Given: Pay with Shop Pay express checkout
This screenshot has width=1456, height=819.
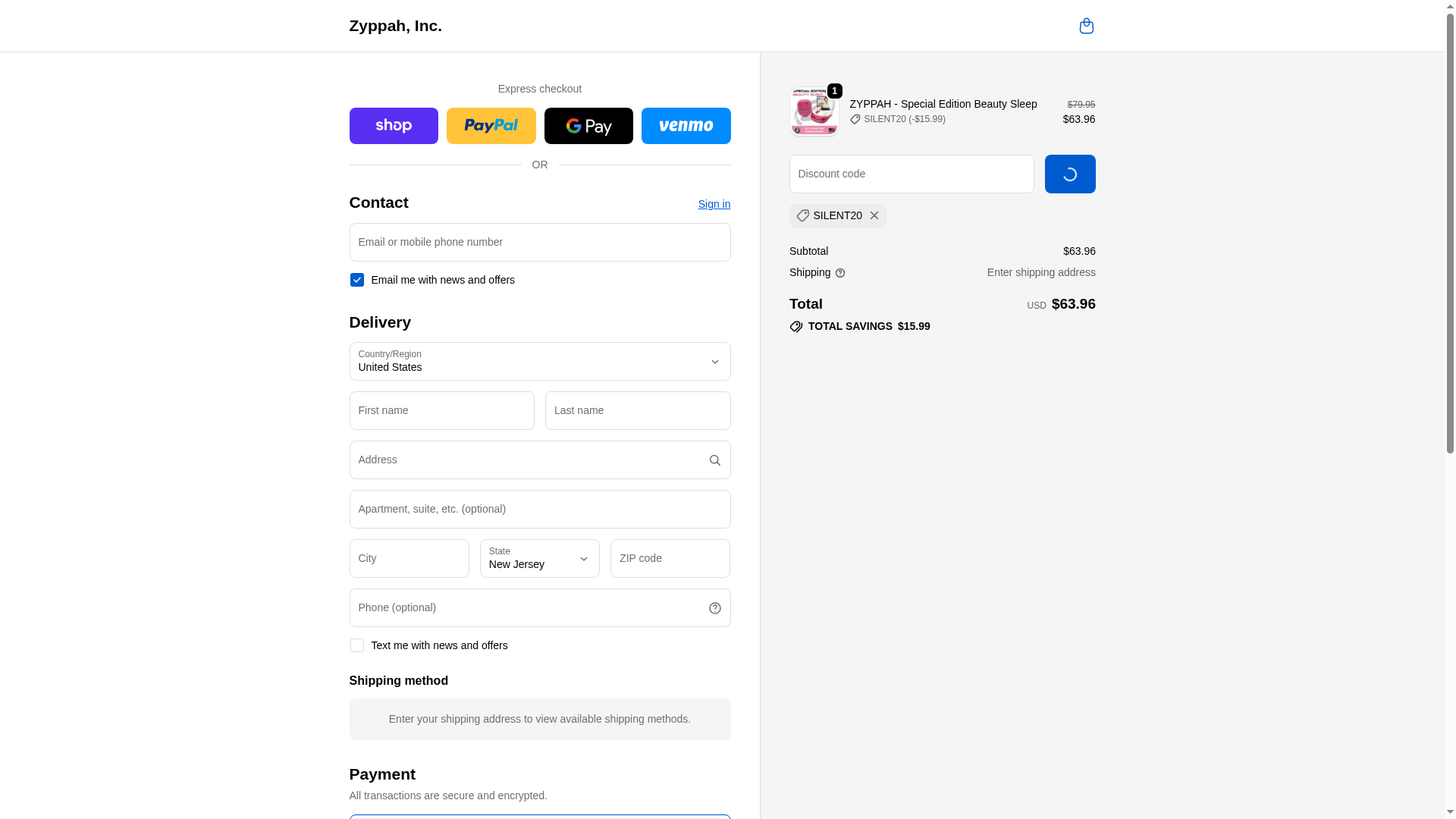Looking at the screenshot, I should 394,126.
